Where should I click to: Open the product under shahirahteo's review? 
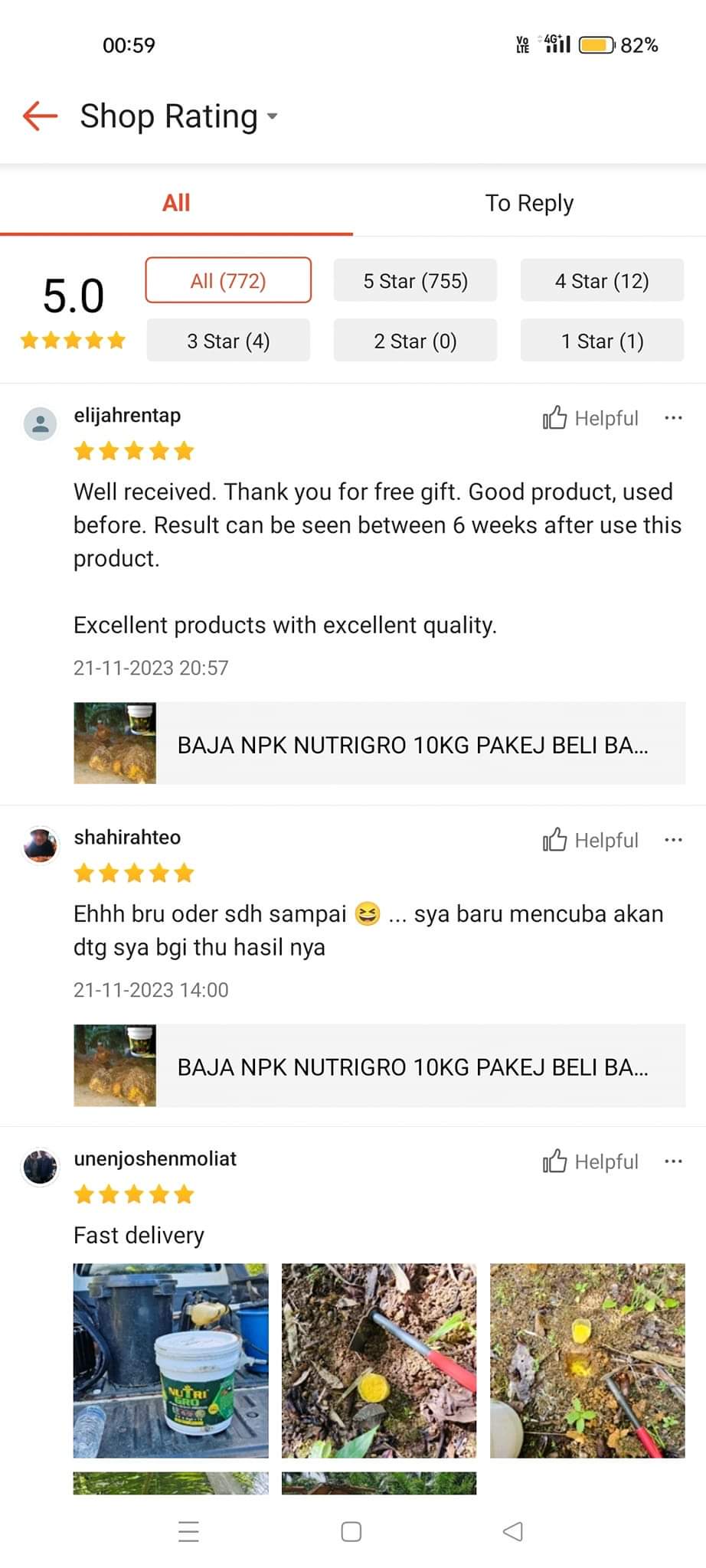click(x=379, y=1066)
